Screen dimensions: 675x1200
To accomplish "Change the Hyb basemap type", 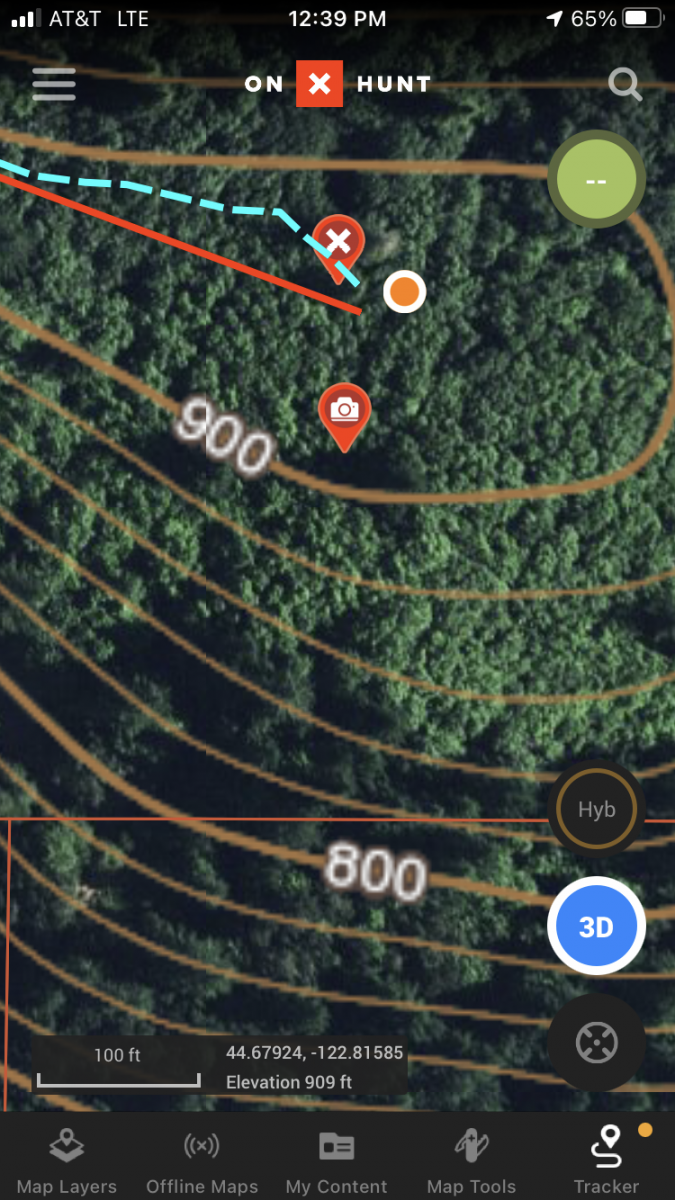I will click(596, 810).
